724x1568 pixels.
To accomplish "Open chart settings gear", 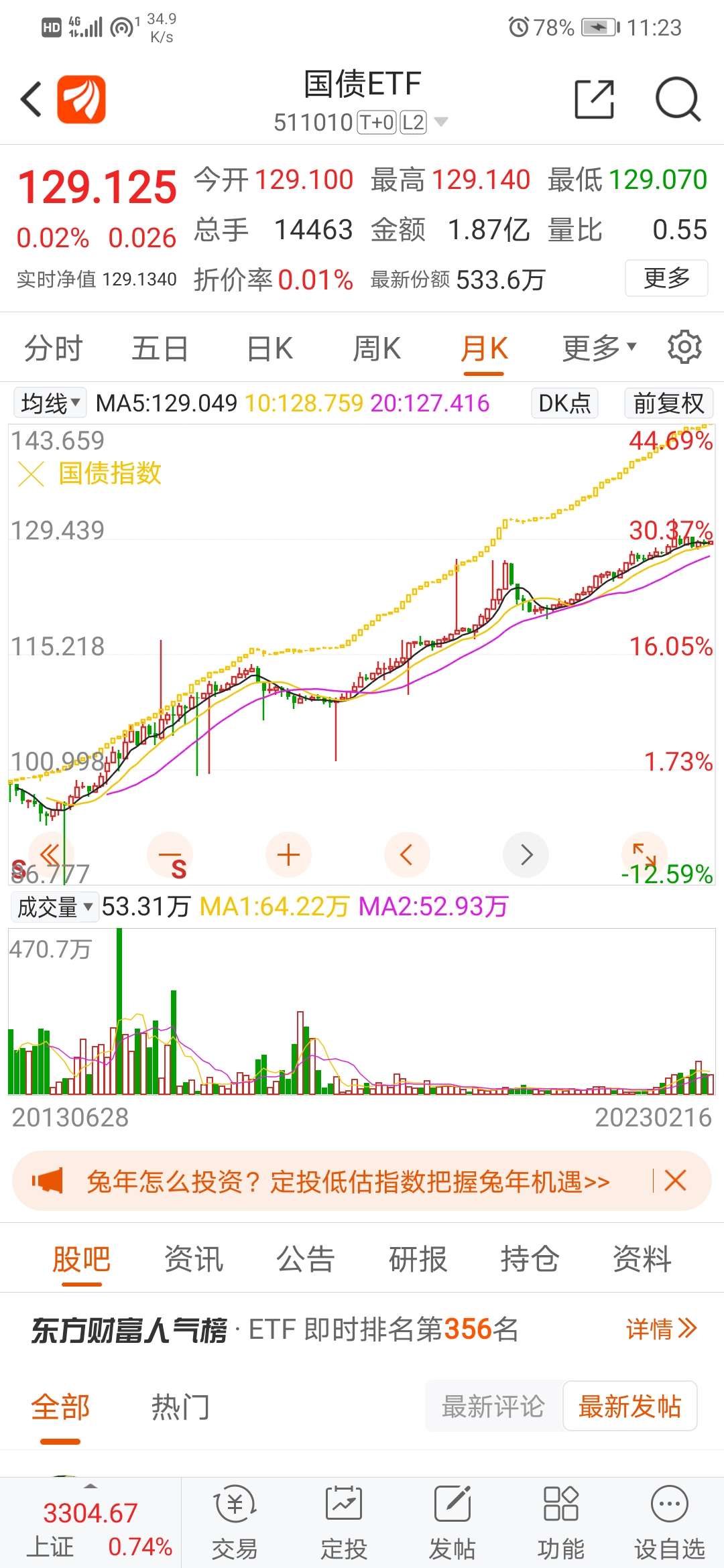I will pyautogui.click(x=684, y=347).
